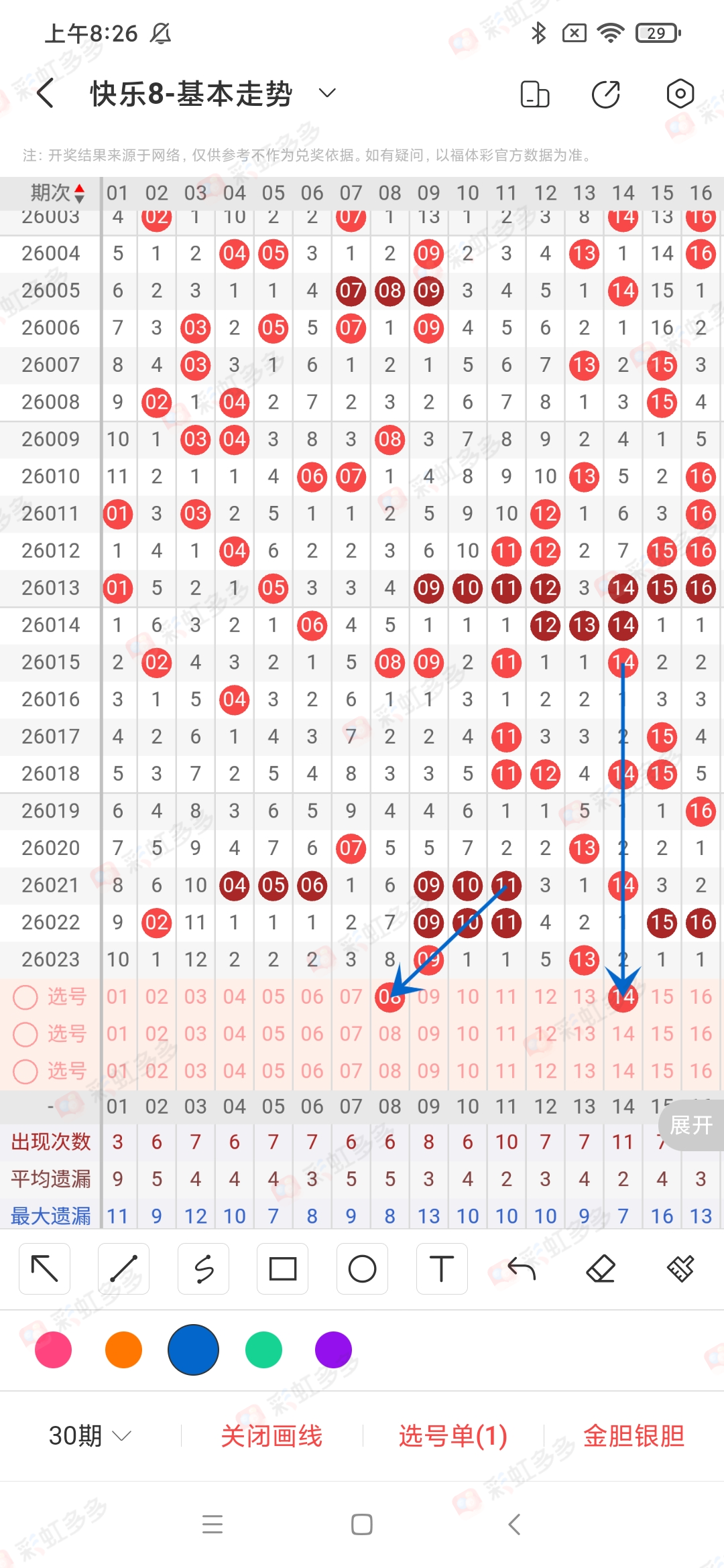This screenshot has height=1568, width=724.
Task: Select the rectangle shape tool
Action: coord(282,1268)
